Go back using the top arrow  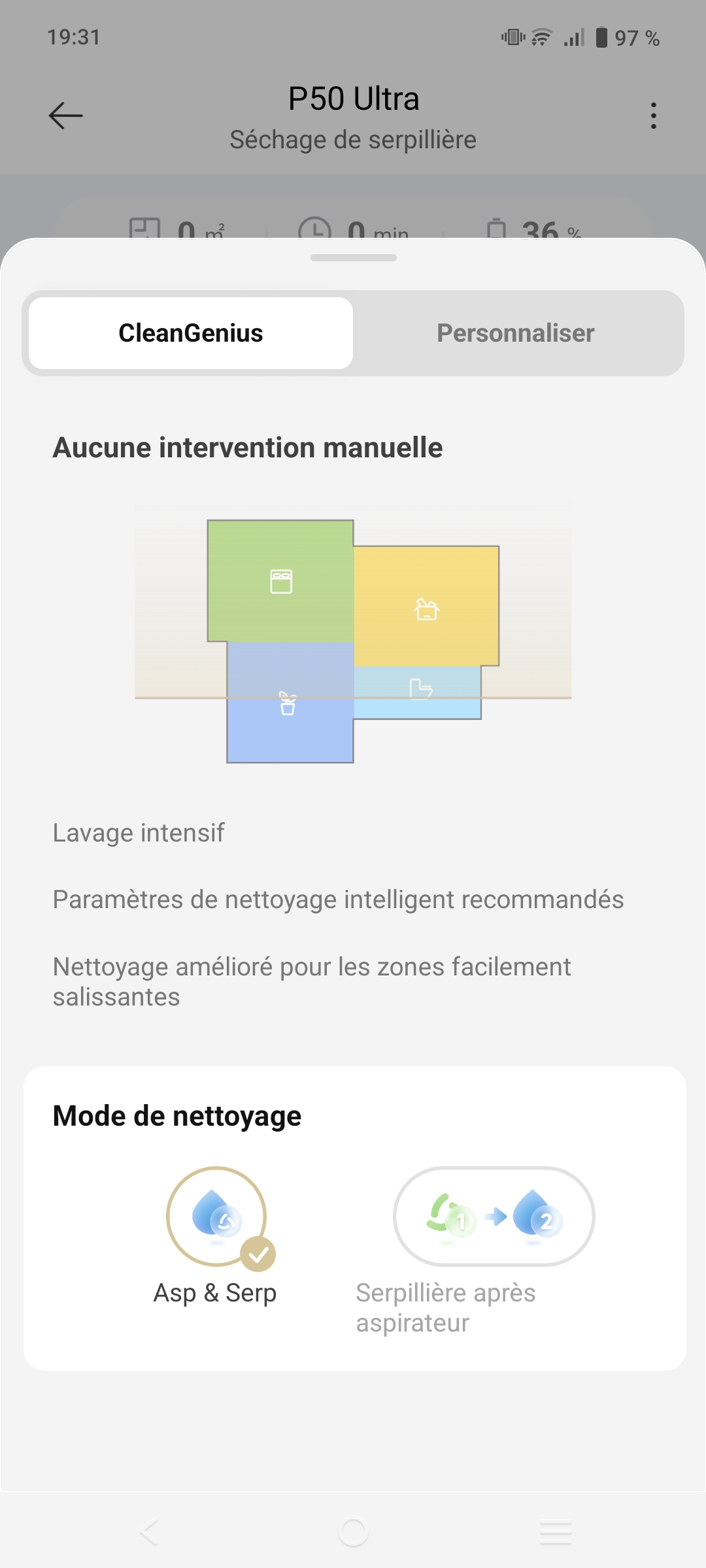pos(66,116)
